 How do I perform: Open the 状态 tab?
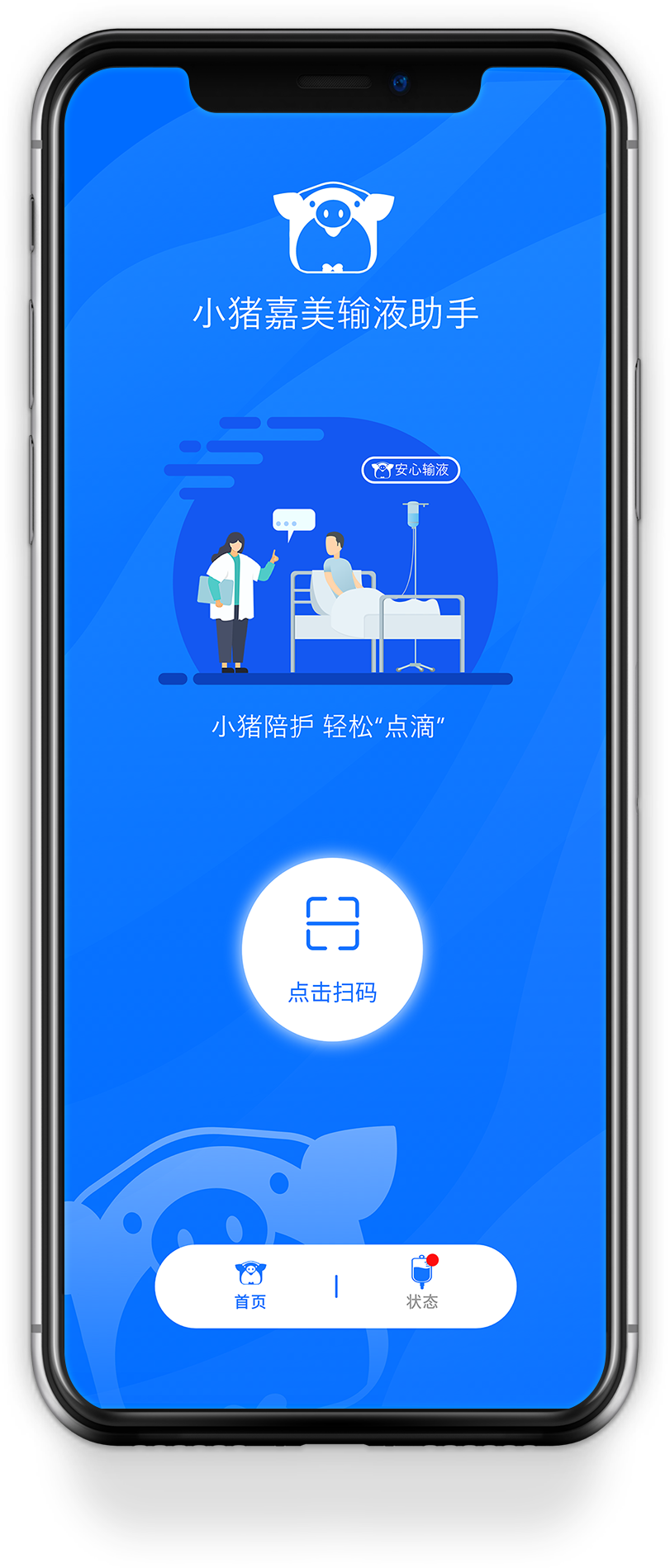(x=422, y=1285)
